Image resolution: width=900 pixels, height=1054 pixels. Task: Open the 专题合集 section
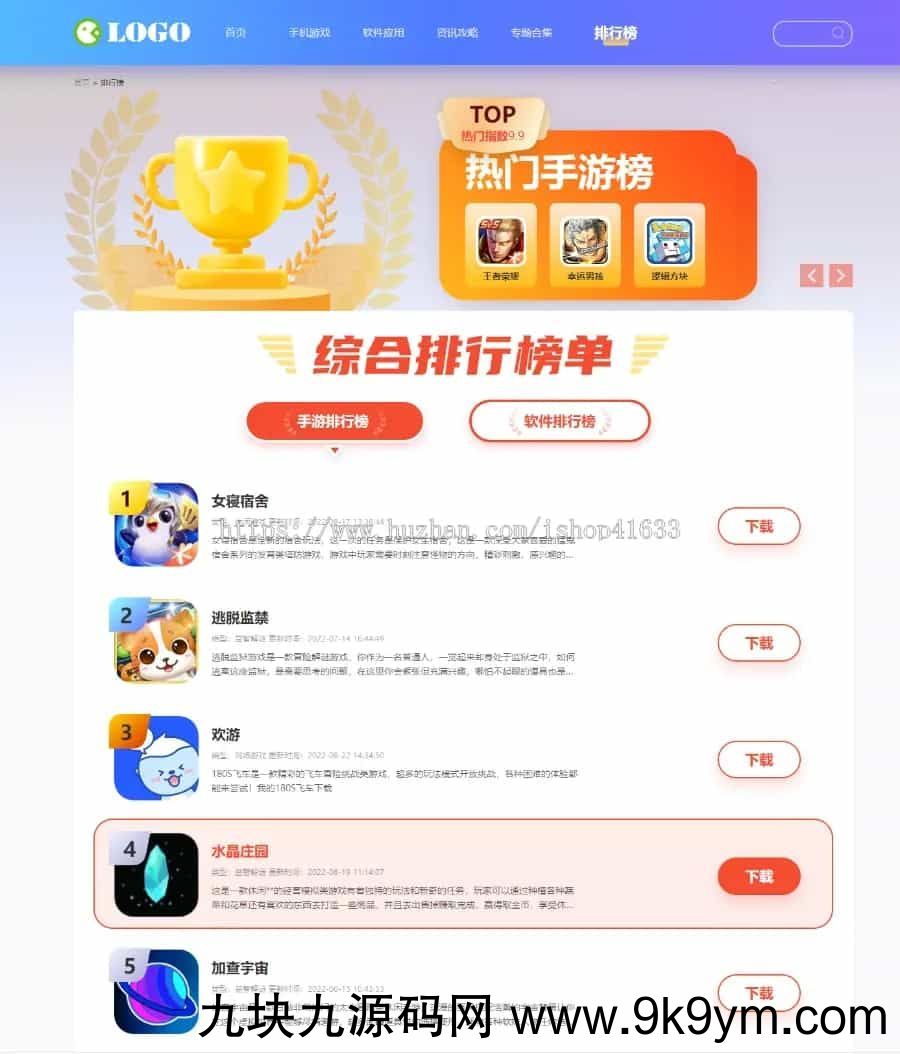(531, 33)
